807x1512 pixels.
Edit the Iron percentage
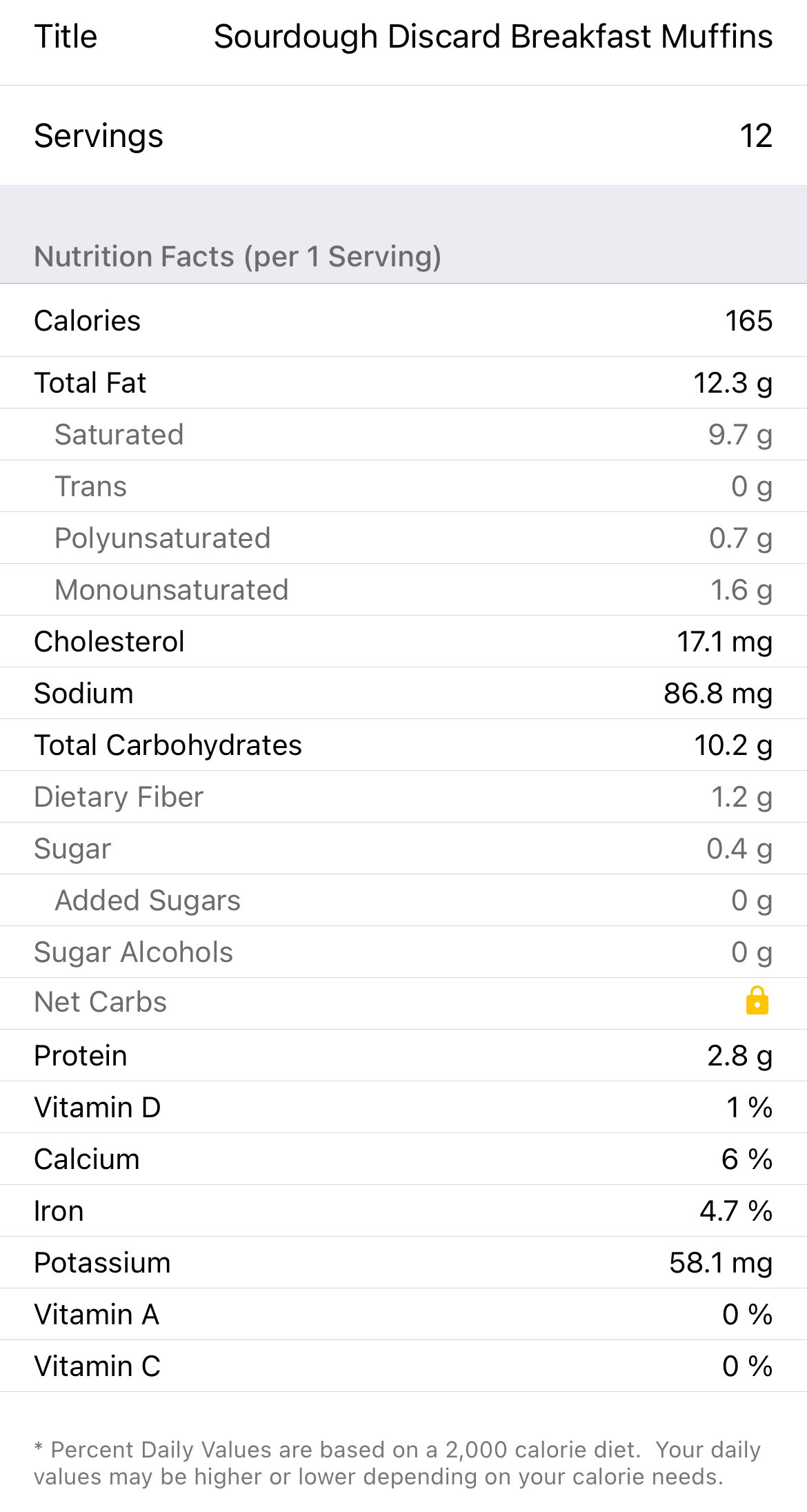pyautogui.click(x=736, y=1211)
